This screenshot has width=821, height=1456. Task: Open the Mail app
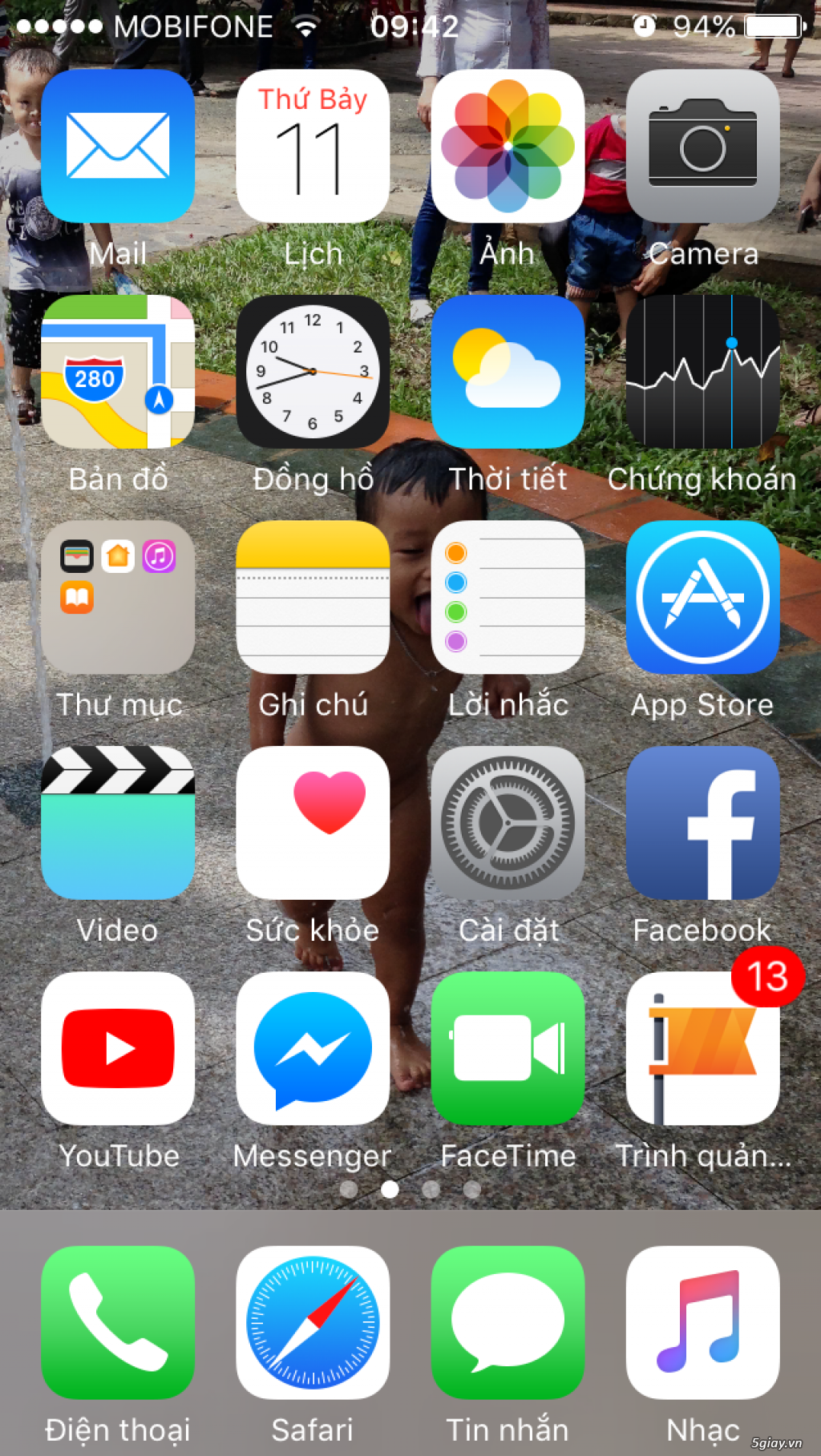pos(118,146)
